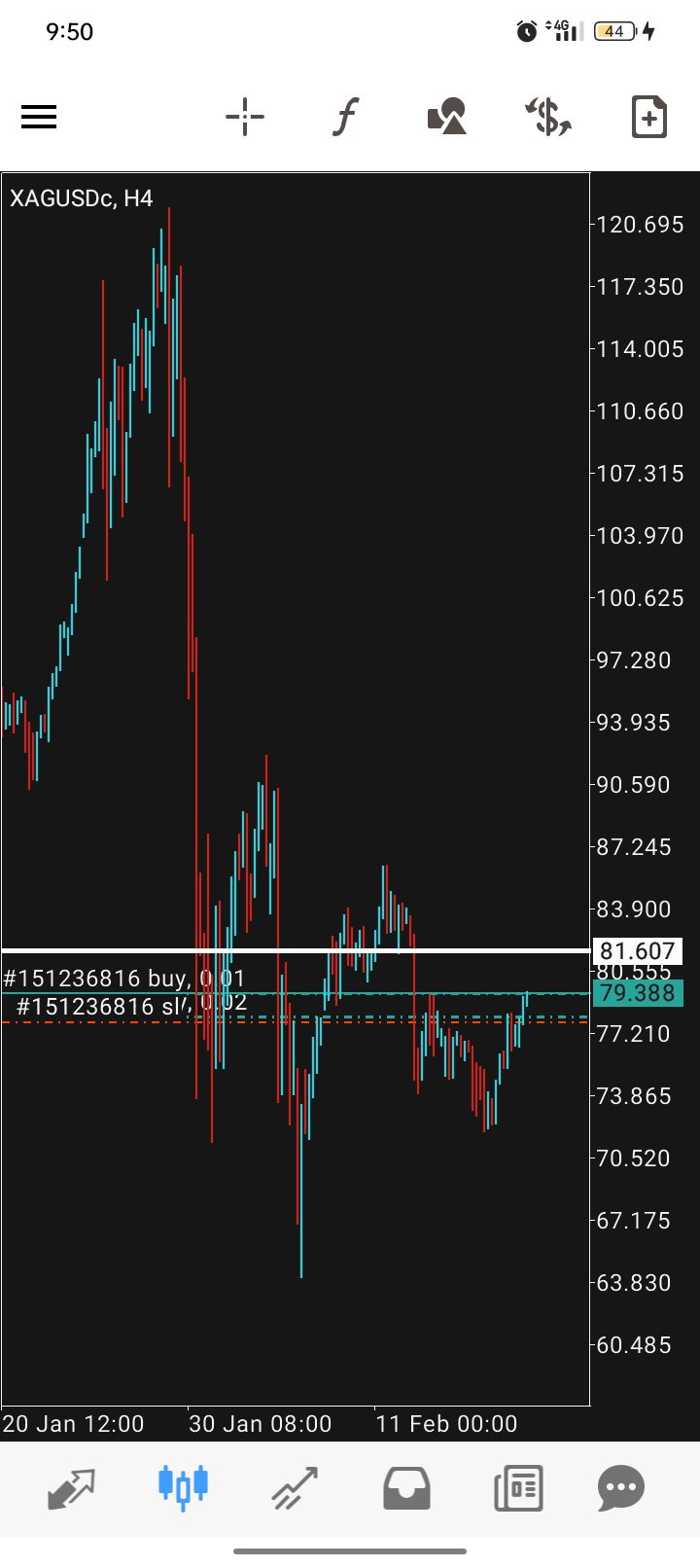Select the #151236816 buy order line
700x1568 pixels.
(x=124, y=979)
